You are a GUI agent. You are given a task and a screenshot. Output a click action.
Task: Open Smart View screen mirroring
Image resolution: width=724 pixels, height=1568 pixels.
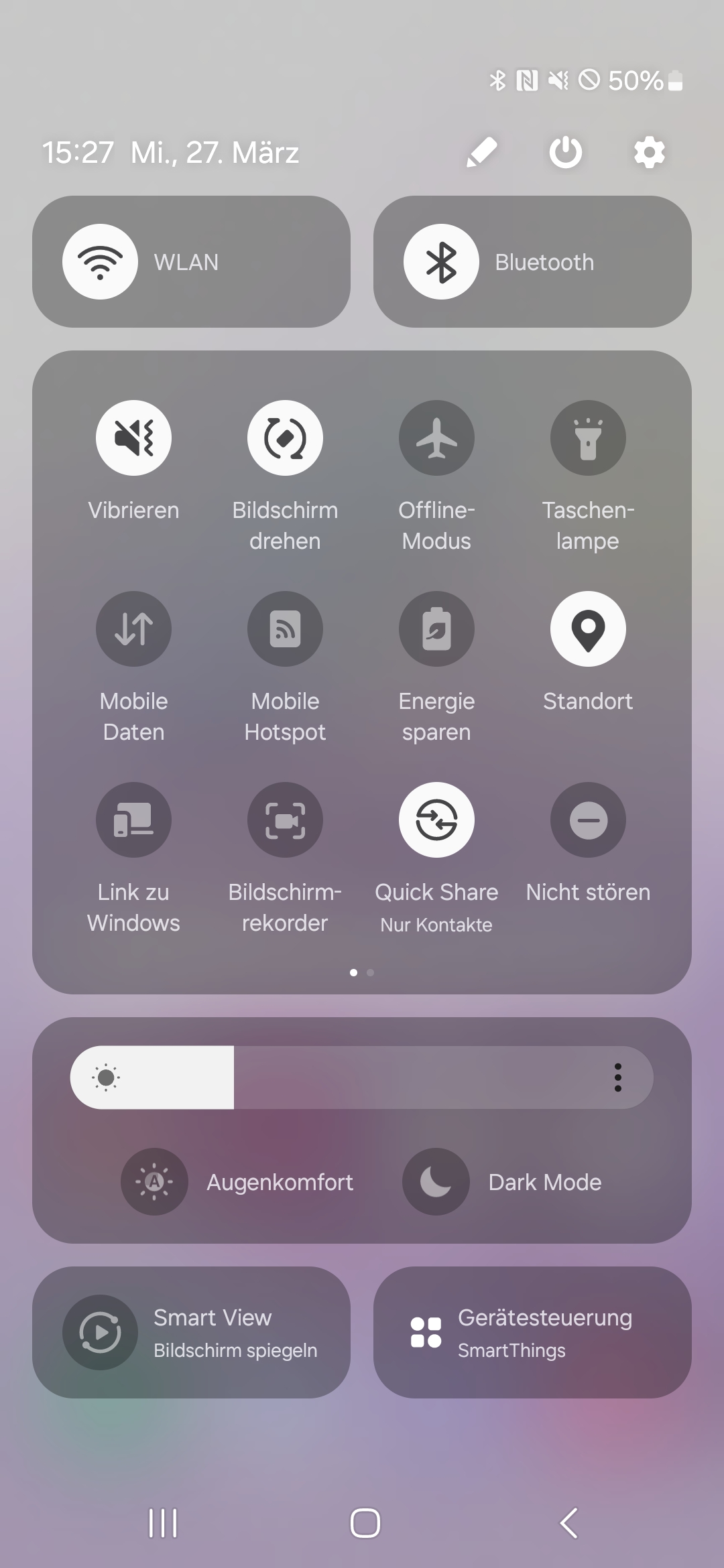pos(191,1332)
